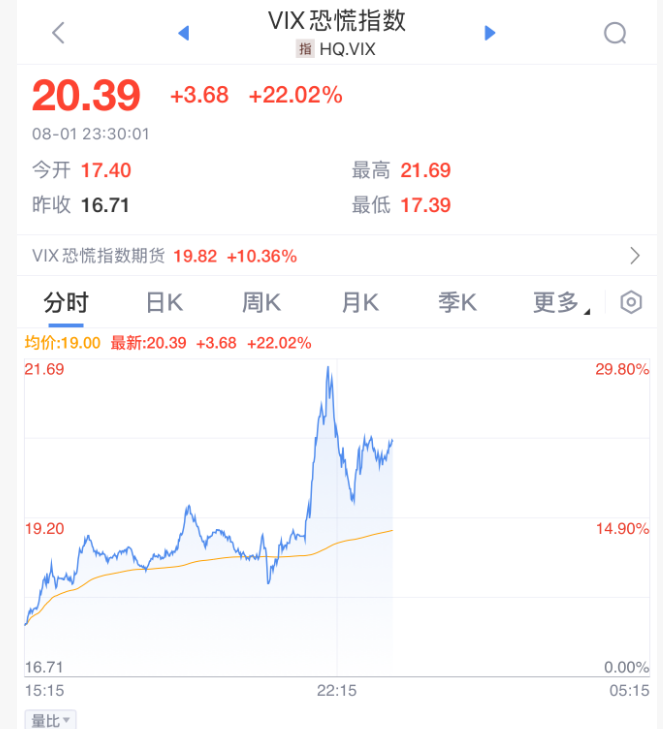Show the 月K chart tab

[360, 303]
